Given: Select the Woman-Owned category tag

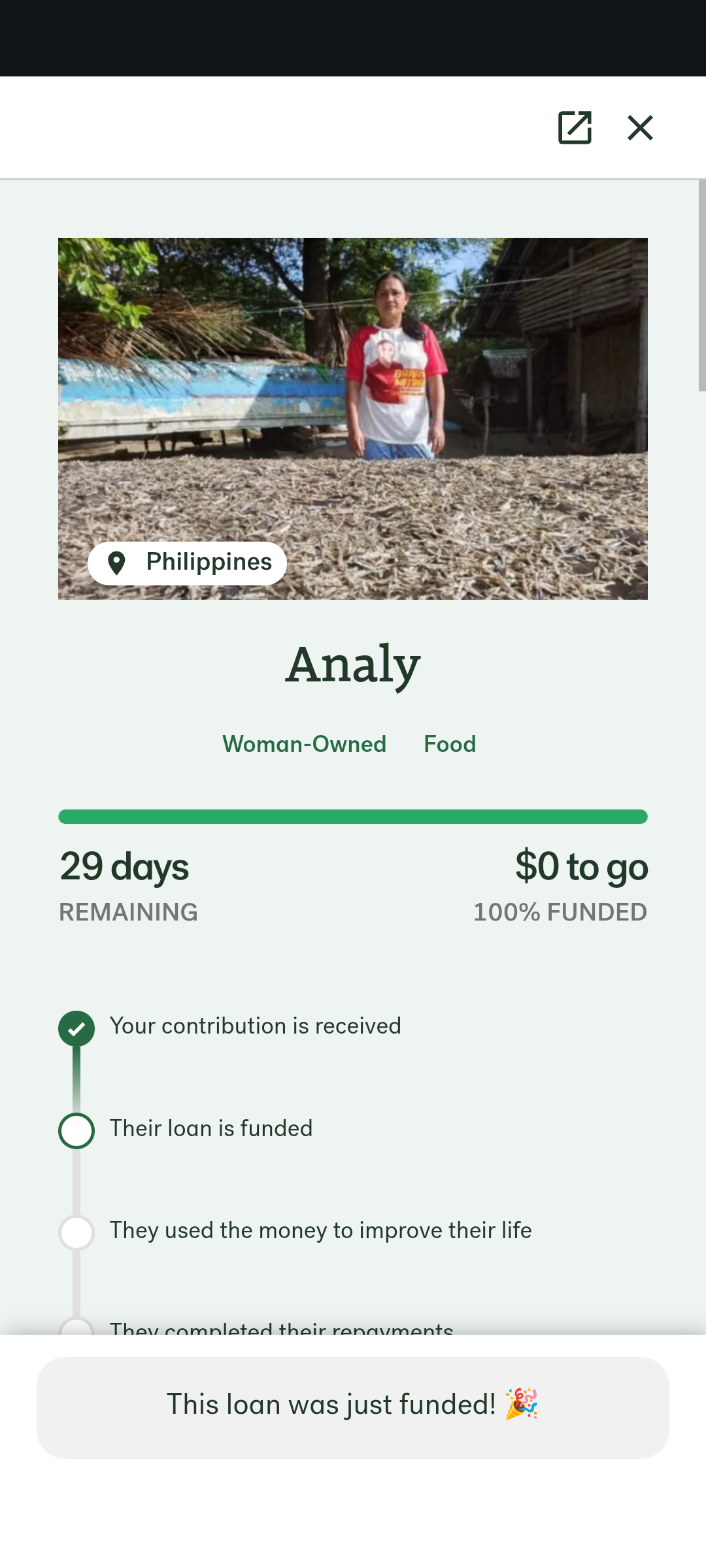Looking at the screenshot, I should (x=305, y=744).
